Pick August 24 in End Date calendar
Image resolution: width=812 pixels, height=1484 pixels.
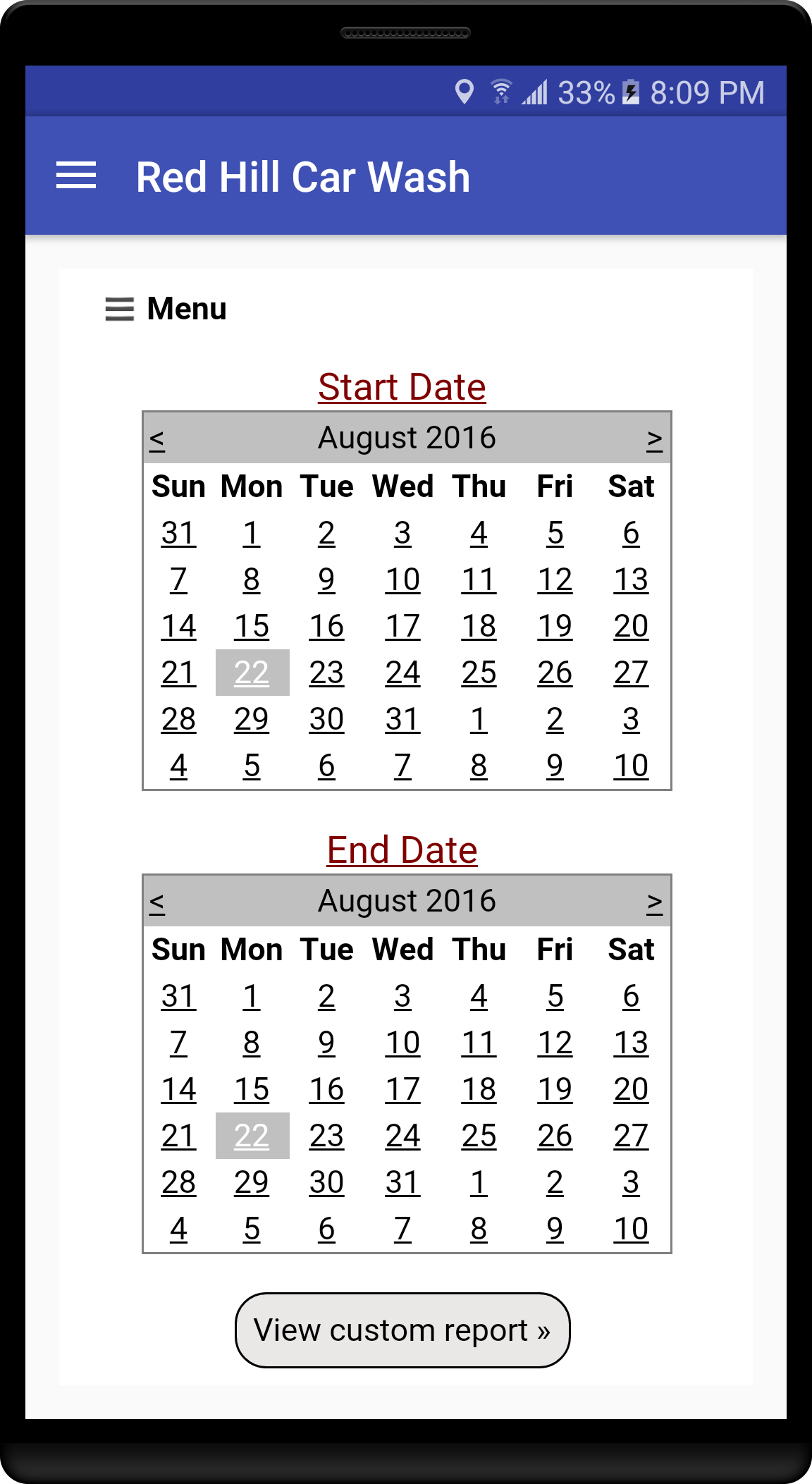402,1136
